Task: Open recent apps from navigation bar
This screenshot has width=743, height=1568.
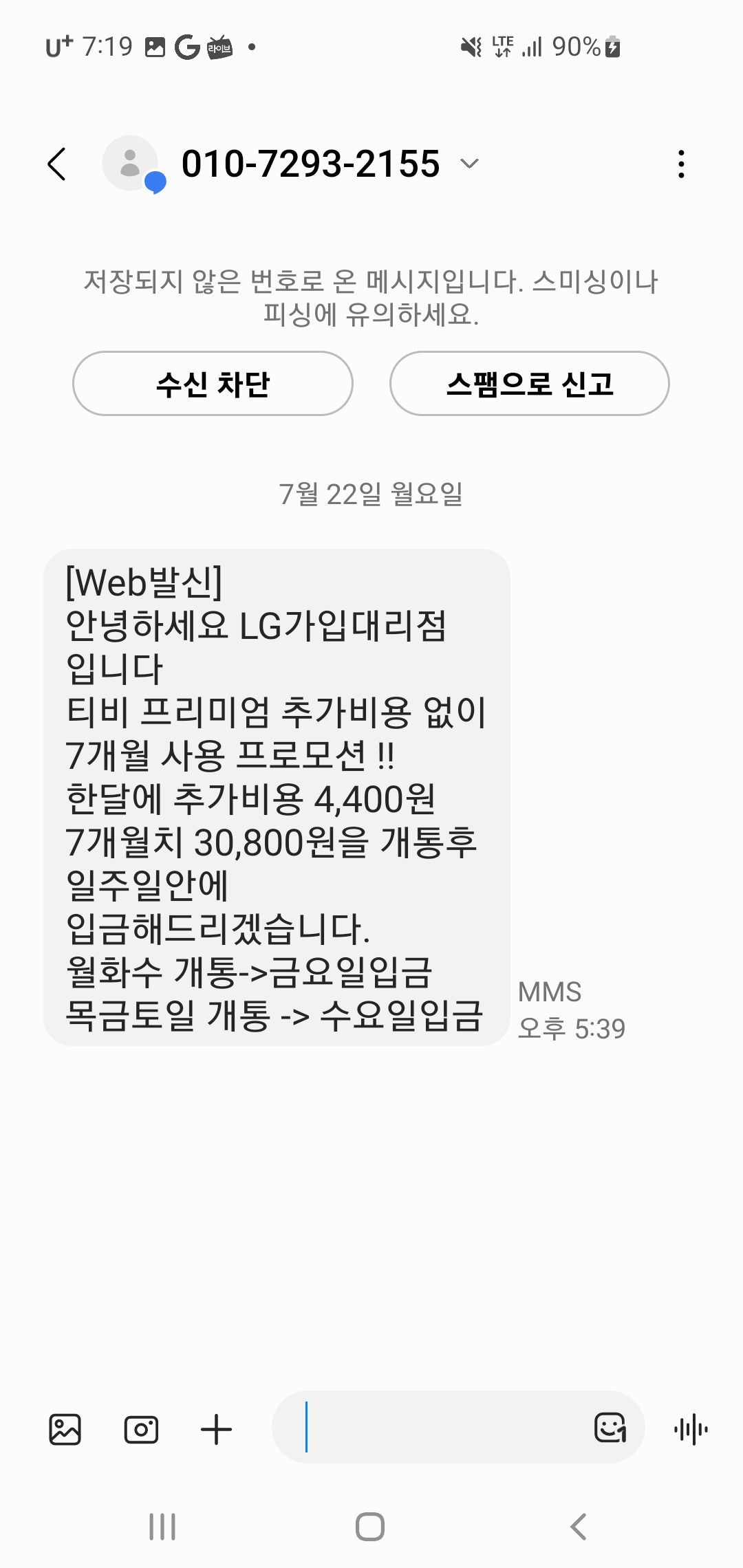Action: pos(162,1527)
